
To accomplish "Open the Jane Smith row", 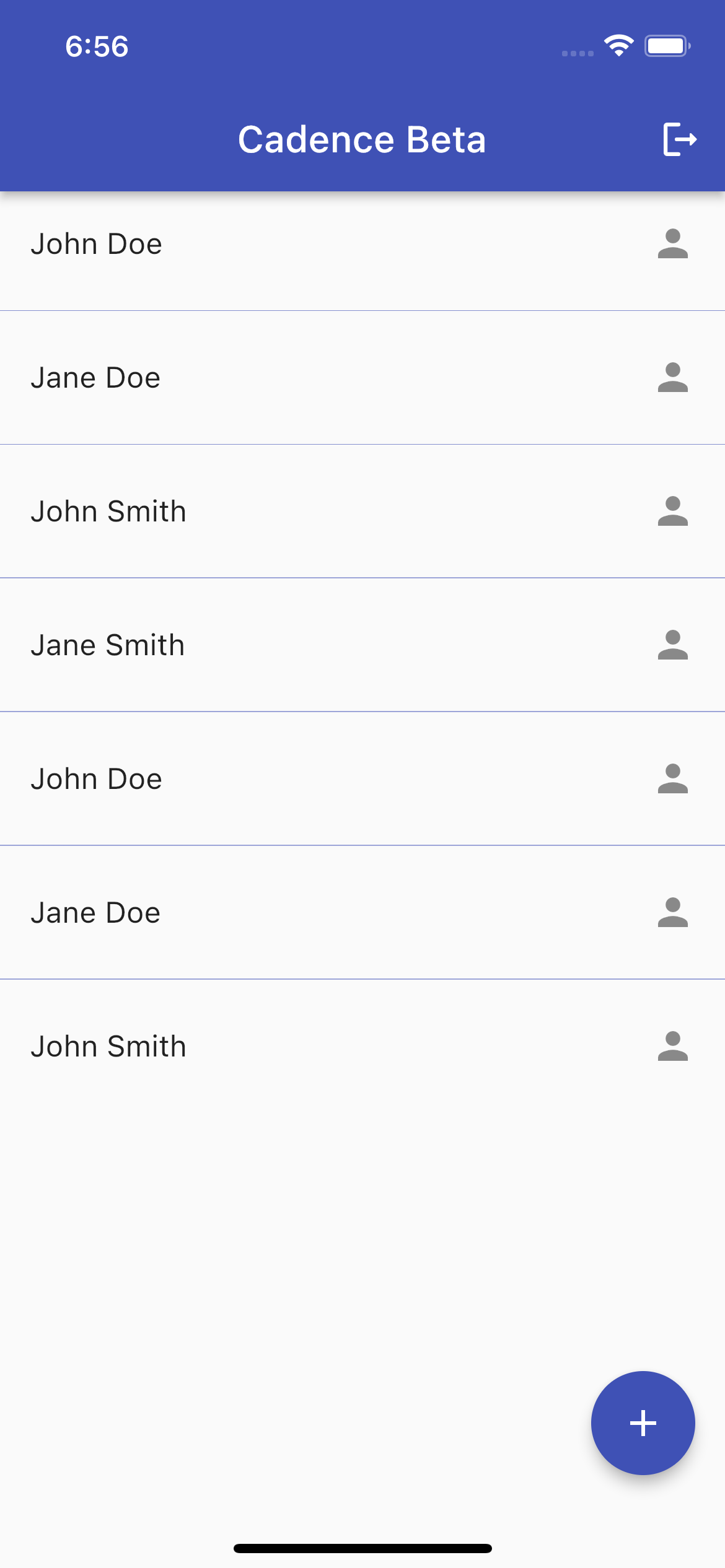I will click(x=362, y=645).
